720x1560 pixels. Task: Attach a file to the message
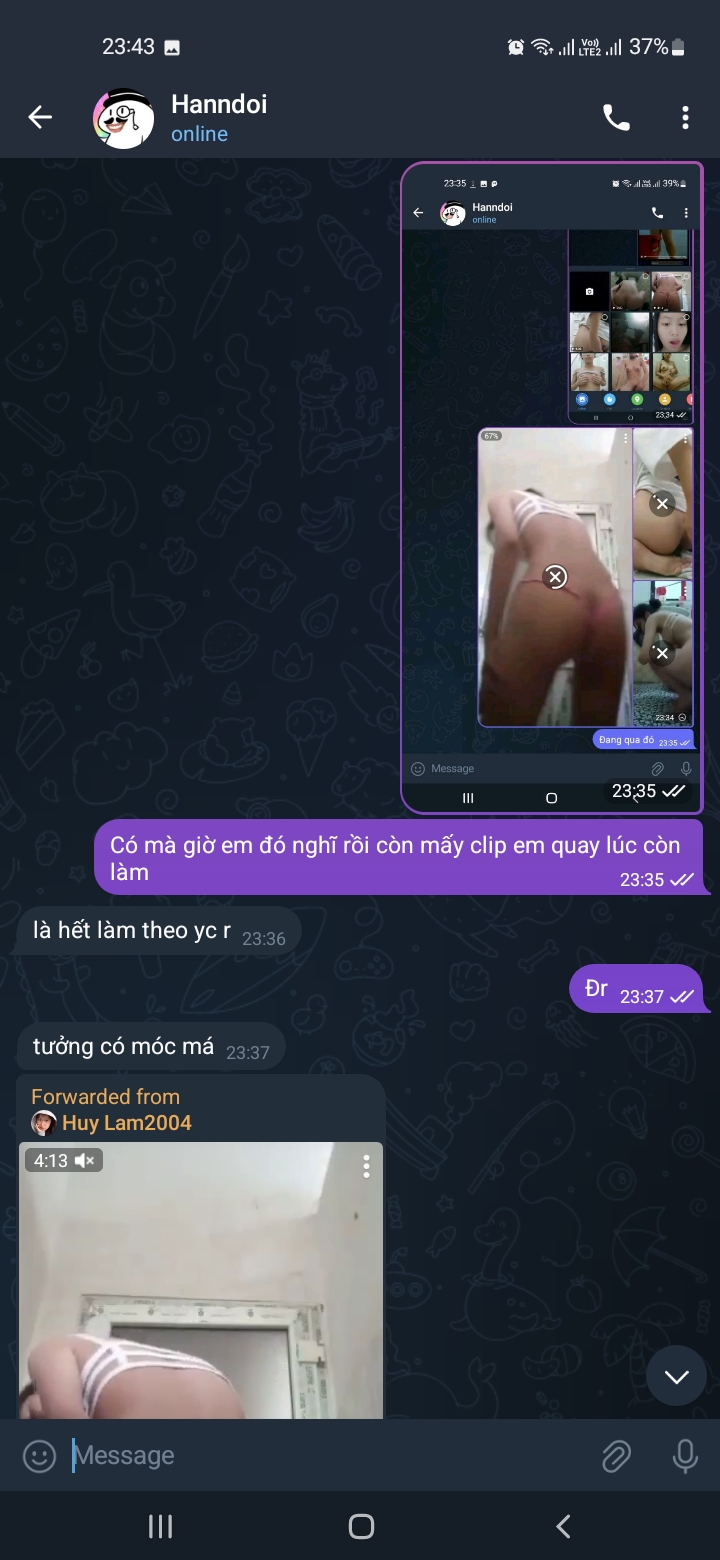616,1457
